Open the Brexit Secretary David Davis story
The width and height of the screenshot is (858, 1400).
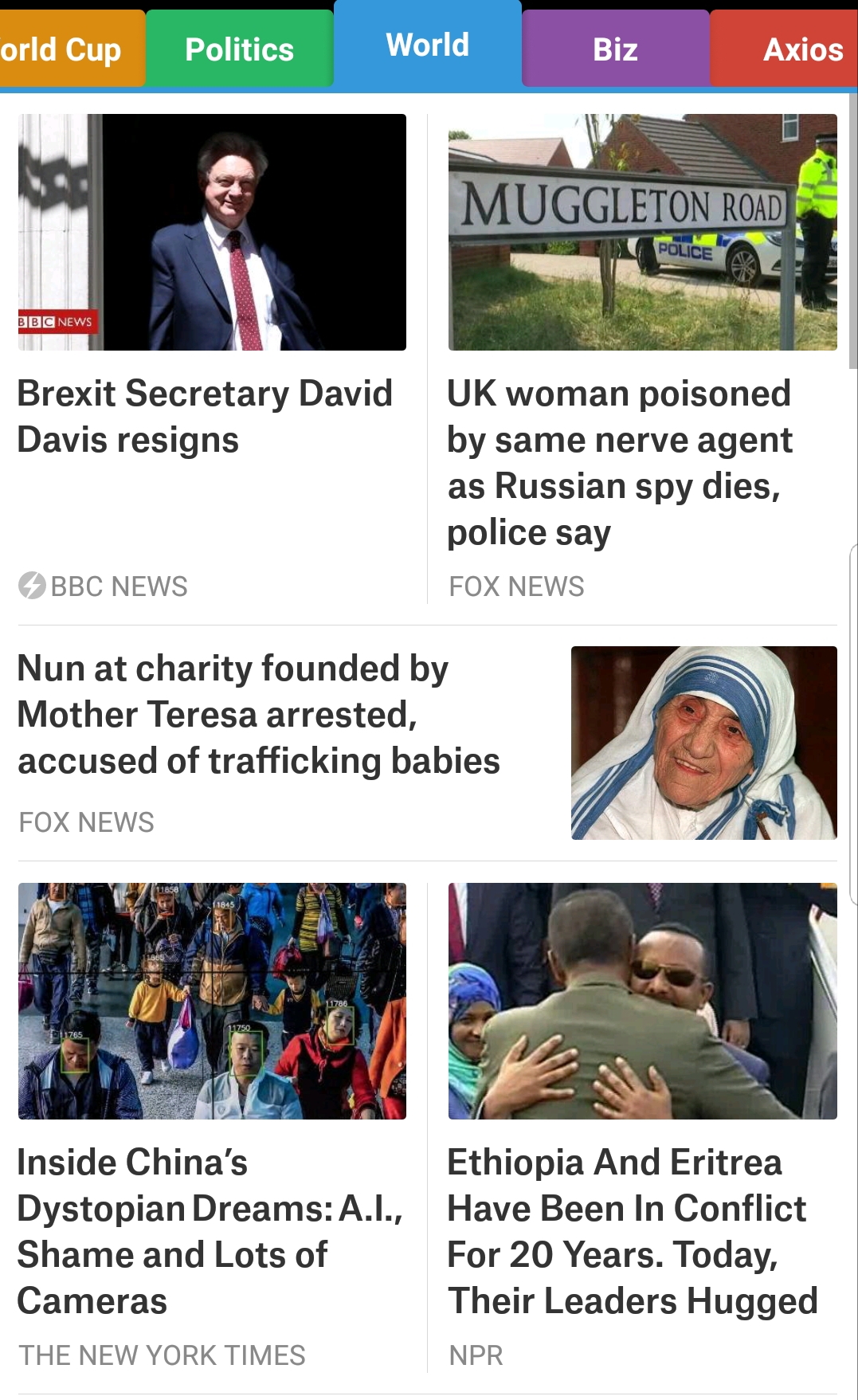(206, 416)
